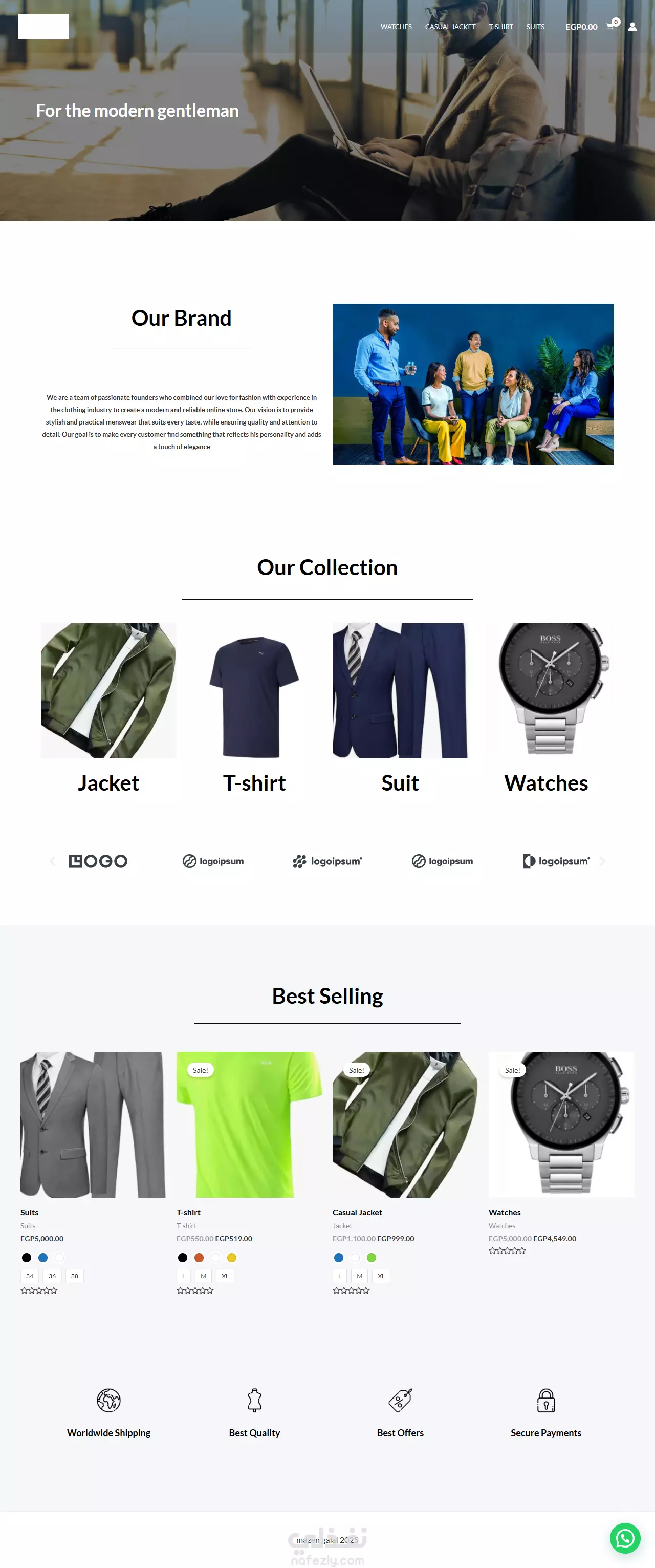The height and width of the screenshot is (1568, 655).
Task: Open the user account icon
Action: coord(632,27)
